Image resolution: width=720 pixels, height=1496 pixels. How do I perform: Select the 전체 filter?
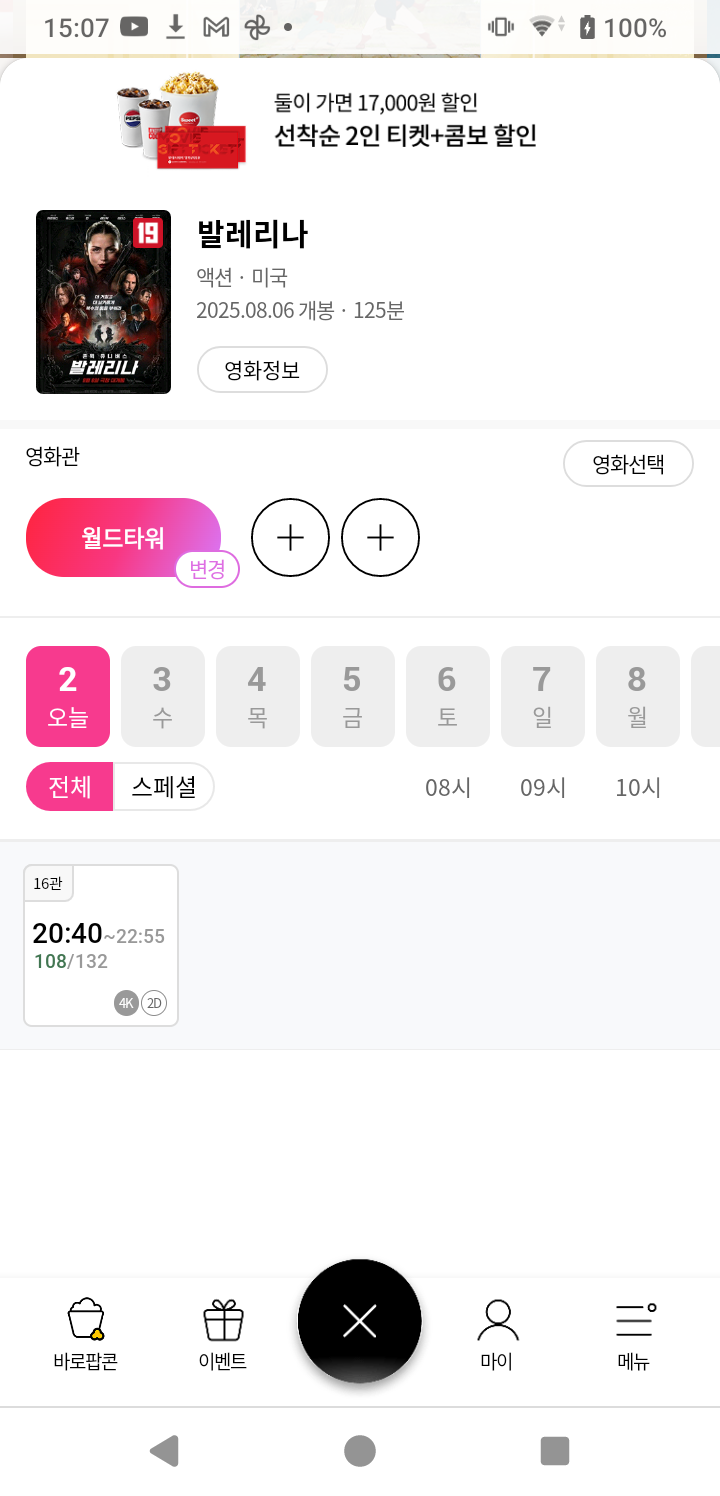70,787
